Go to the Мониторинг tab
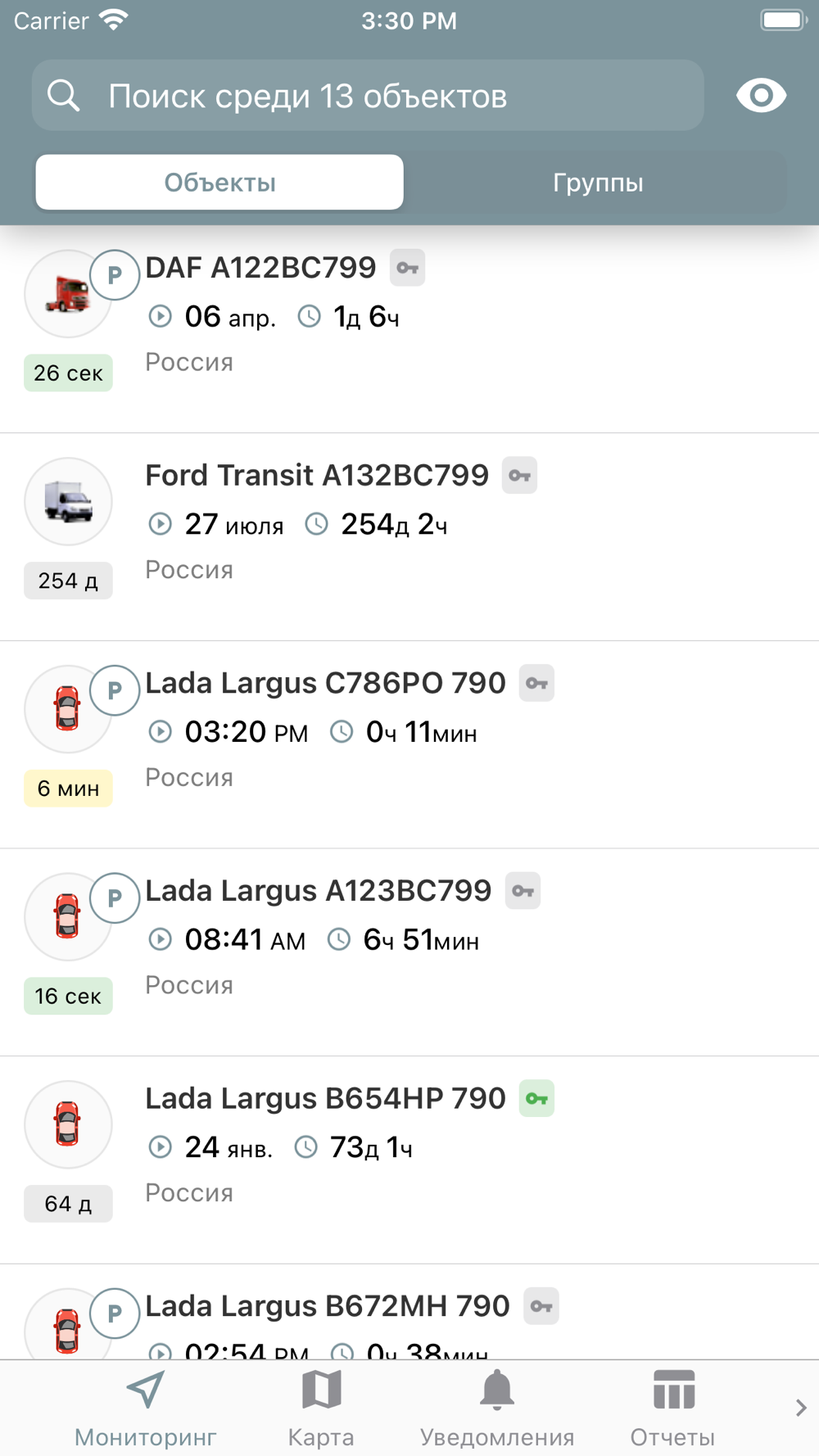The height and width of the screenshot is (1456, 819). pos(146,1409)
